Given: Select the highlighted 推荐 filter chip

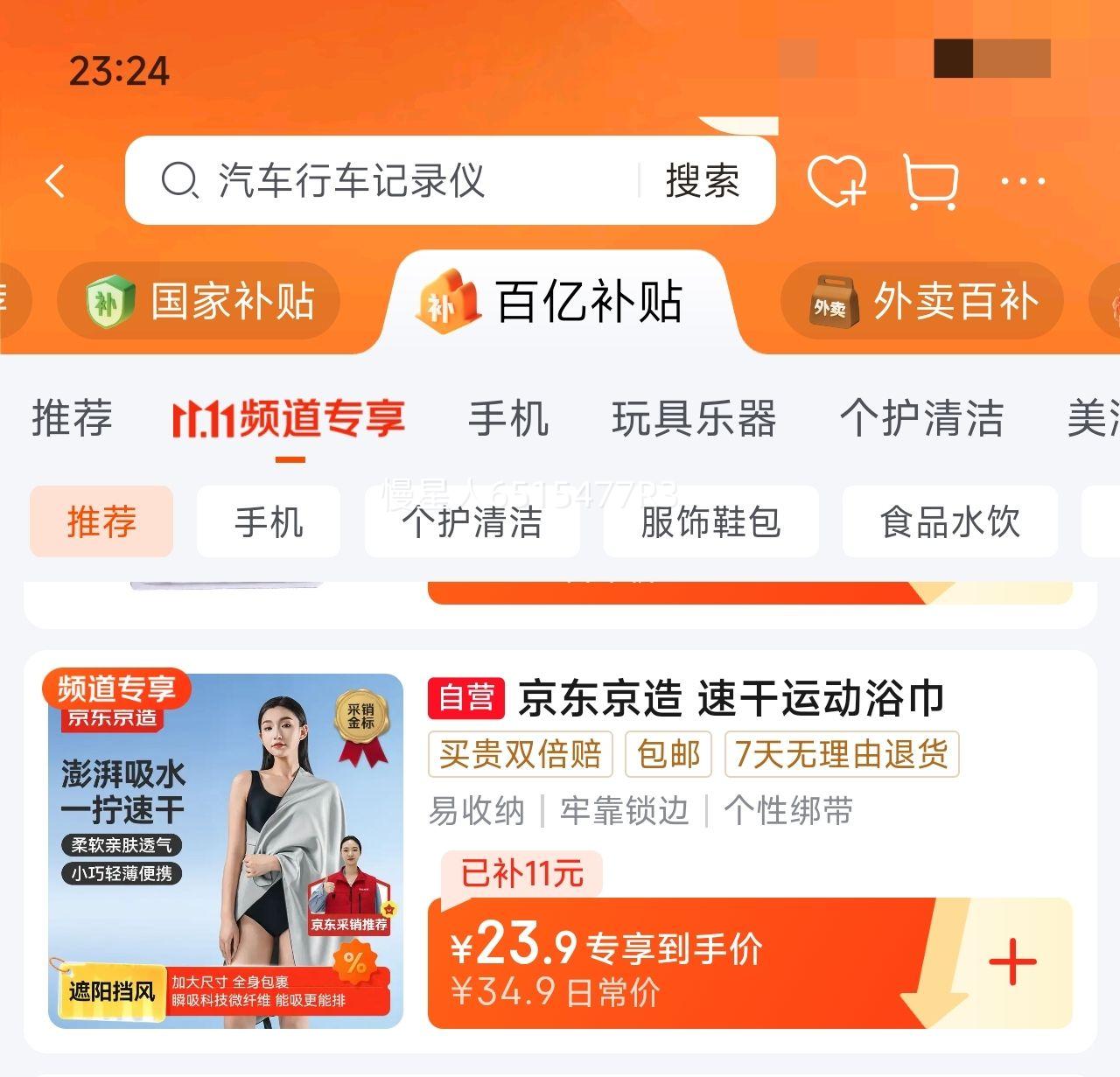Looking at the screenshot, I should [x=101, y=522].
